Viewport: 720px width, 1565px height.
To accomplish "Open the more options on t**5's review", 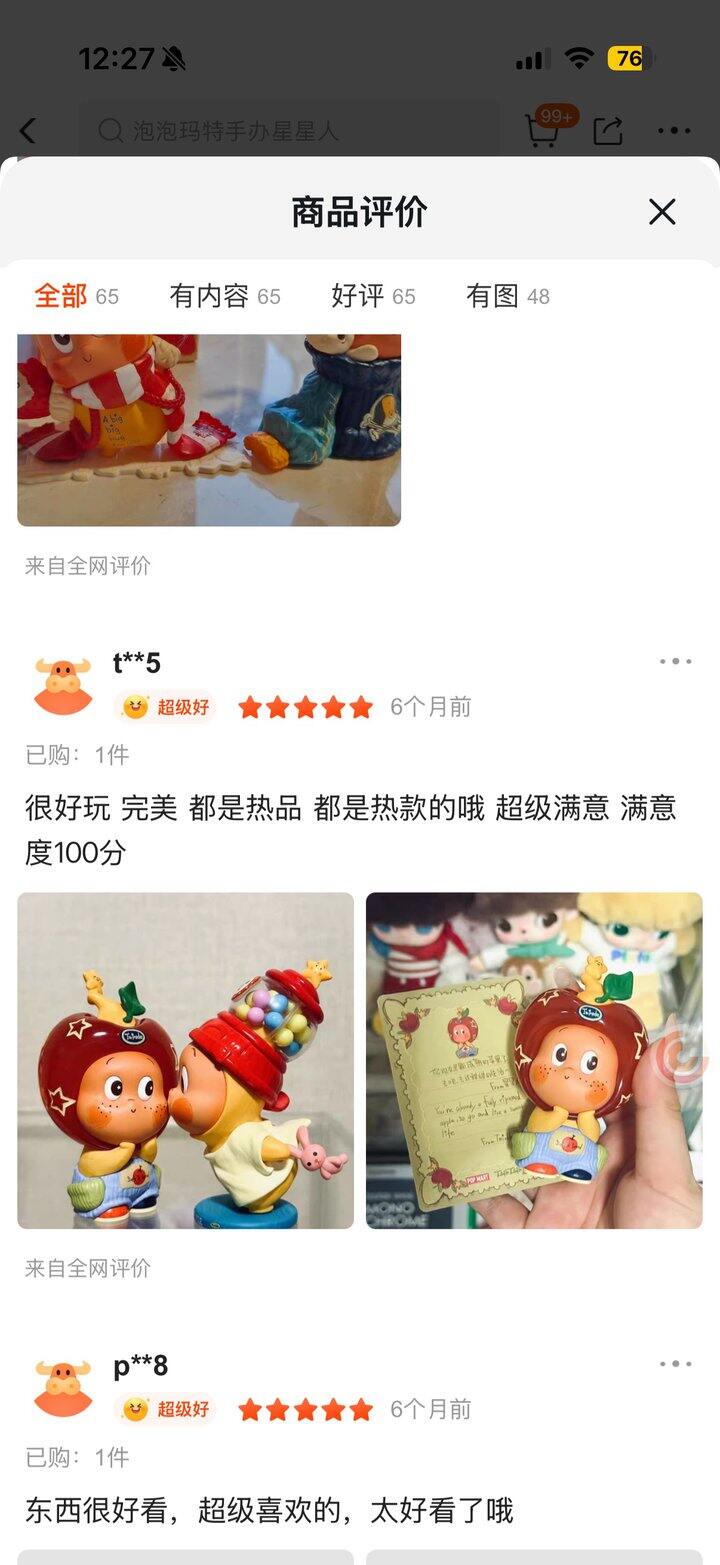I will click(x=675, y=662).
